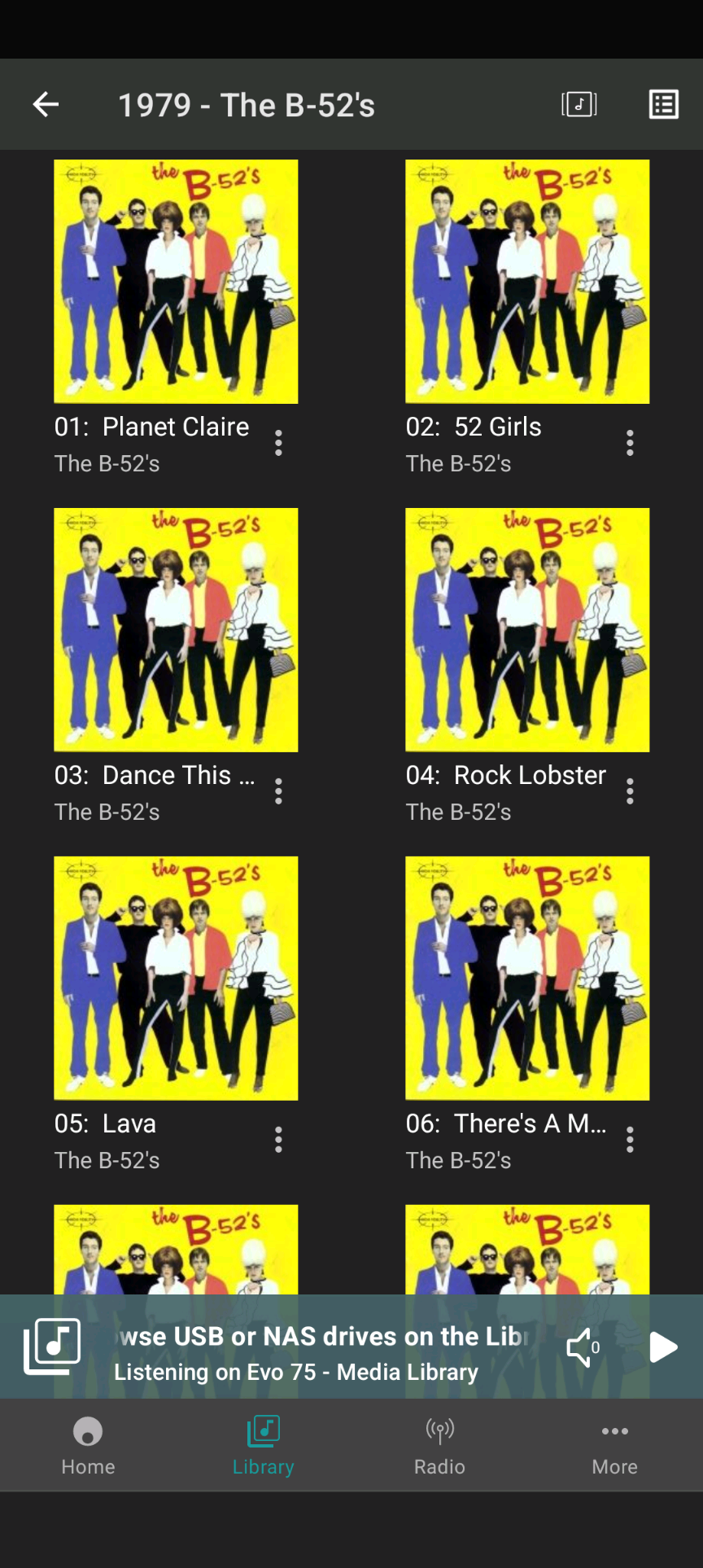Open track 04: Rock Lobster
This screenshot has width=703, height=1568.
527,630
